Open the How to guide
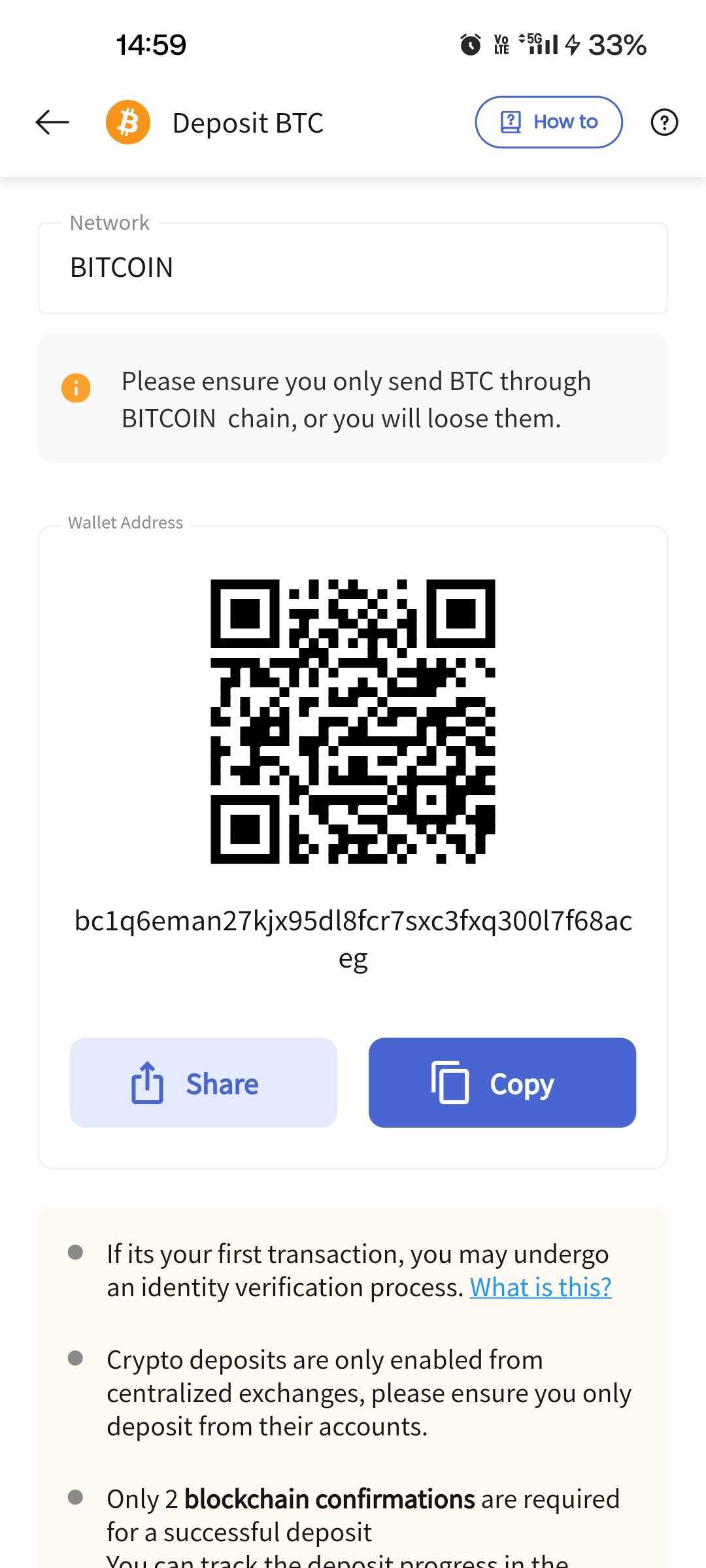 pos(548,122)
